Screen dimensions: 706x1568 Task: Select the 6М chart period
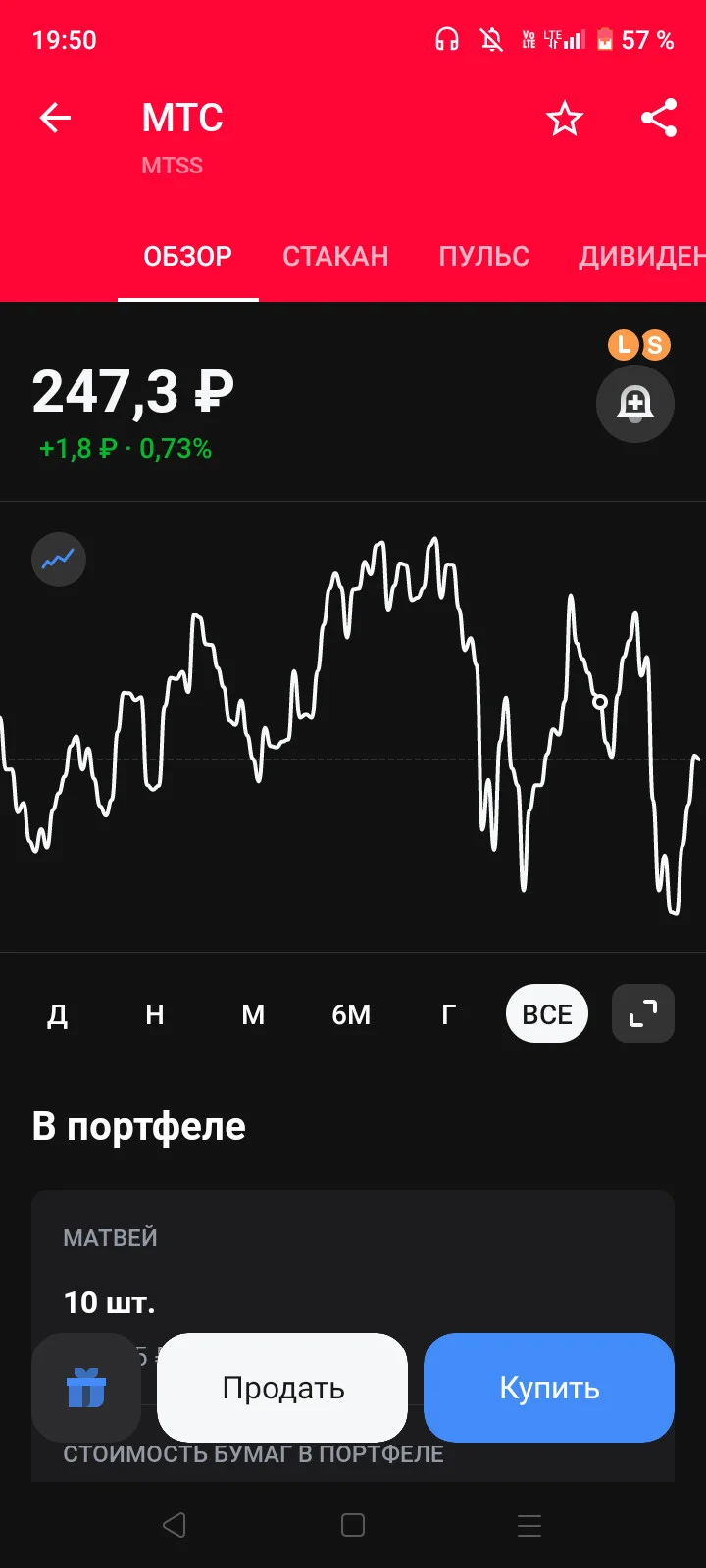[351, 1014]
